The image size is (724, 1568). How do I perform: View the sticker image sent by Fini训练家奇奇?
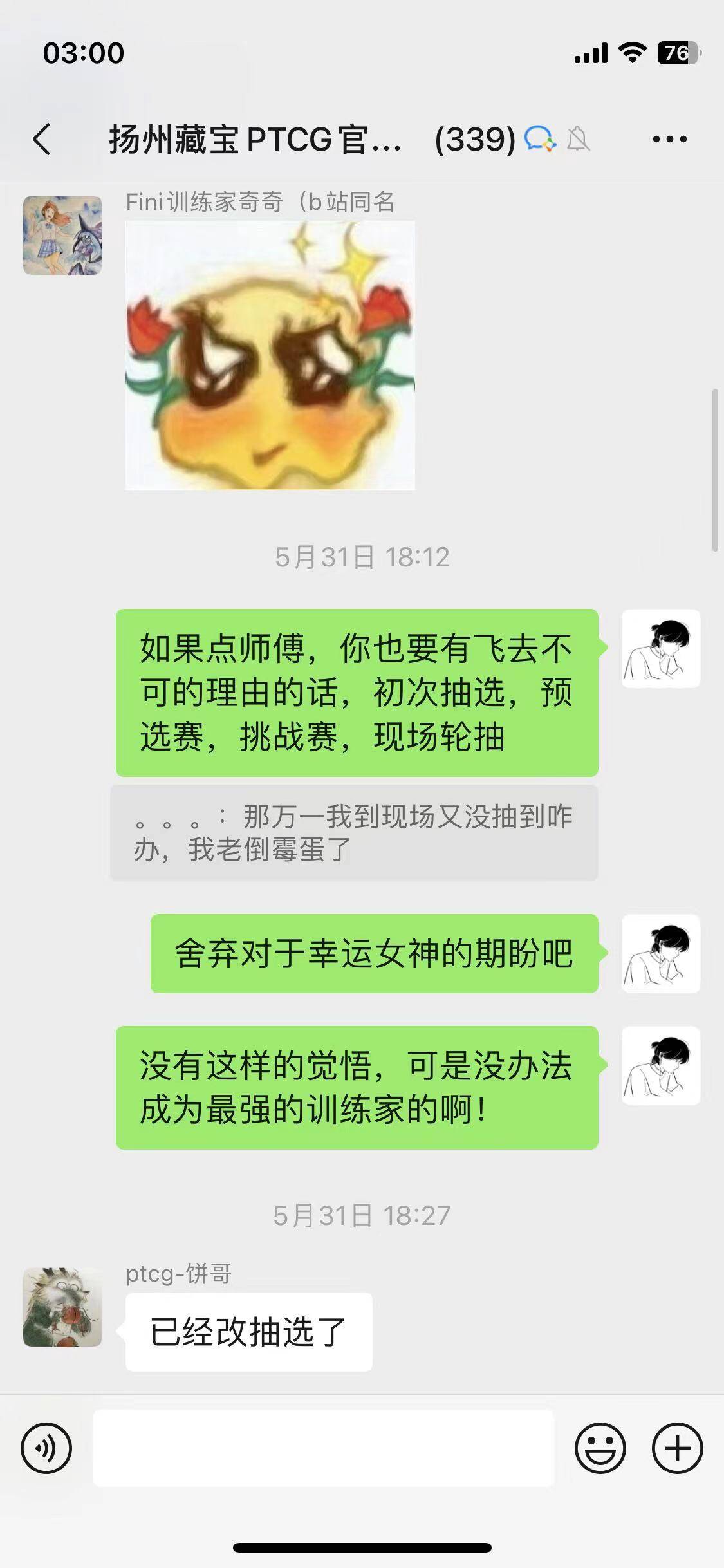click(x=270, y=355)
